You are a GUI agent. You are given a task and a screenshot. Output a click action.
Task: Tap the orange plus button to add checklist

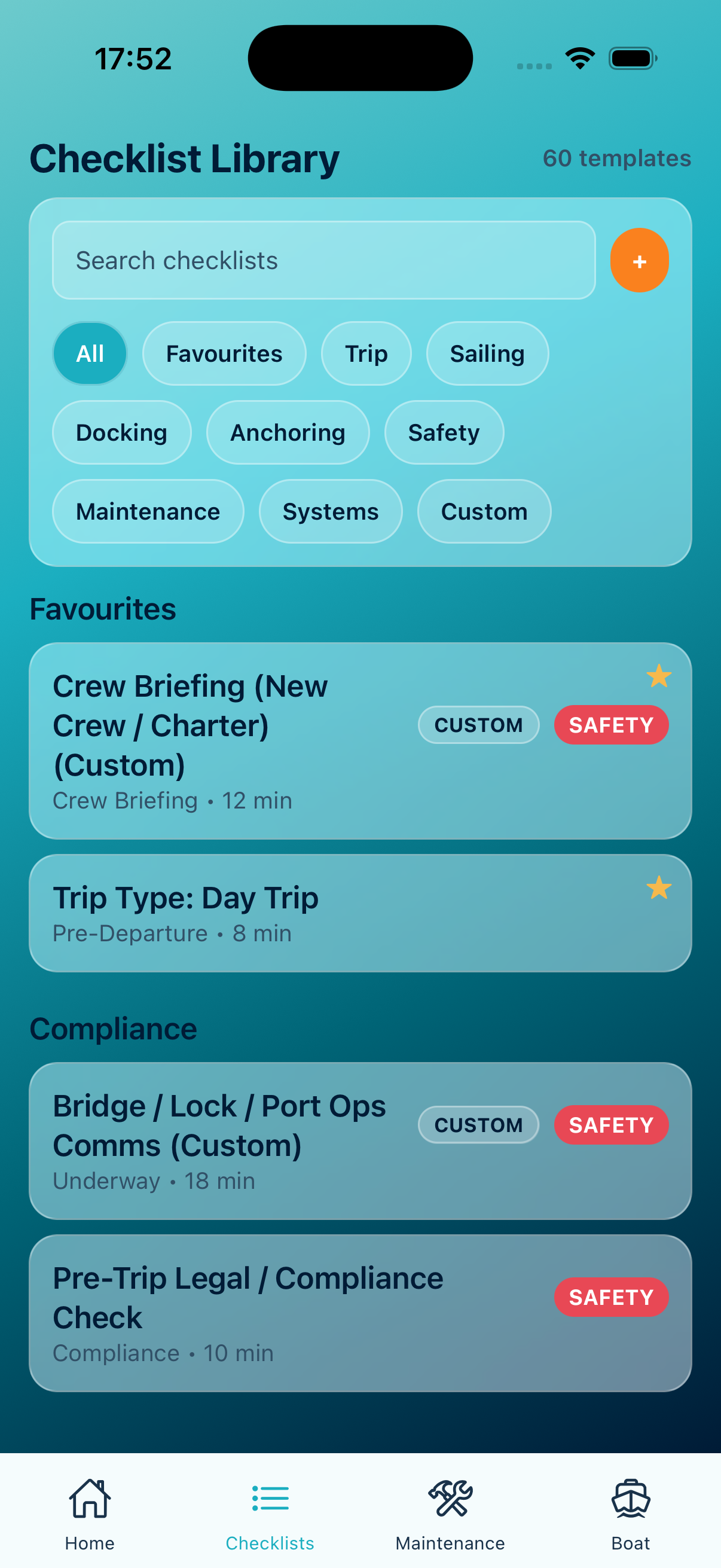(x=639, y=260)
